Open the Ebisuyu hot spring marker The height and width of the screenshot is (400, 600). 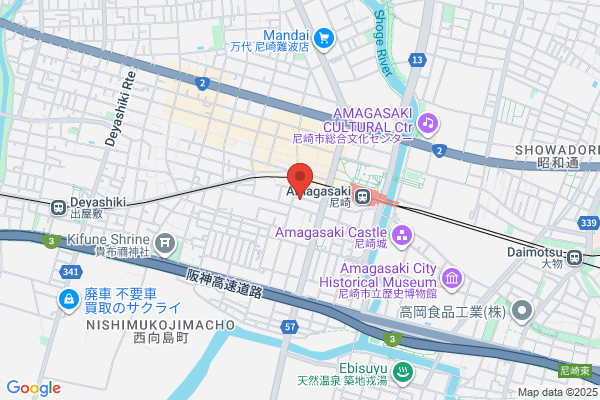(403, 372)
